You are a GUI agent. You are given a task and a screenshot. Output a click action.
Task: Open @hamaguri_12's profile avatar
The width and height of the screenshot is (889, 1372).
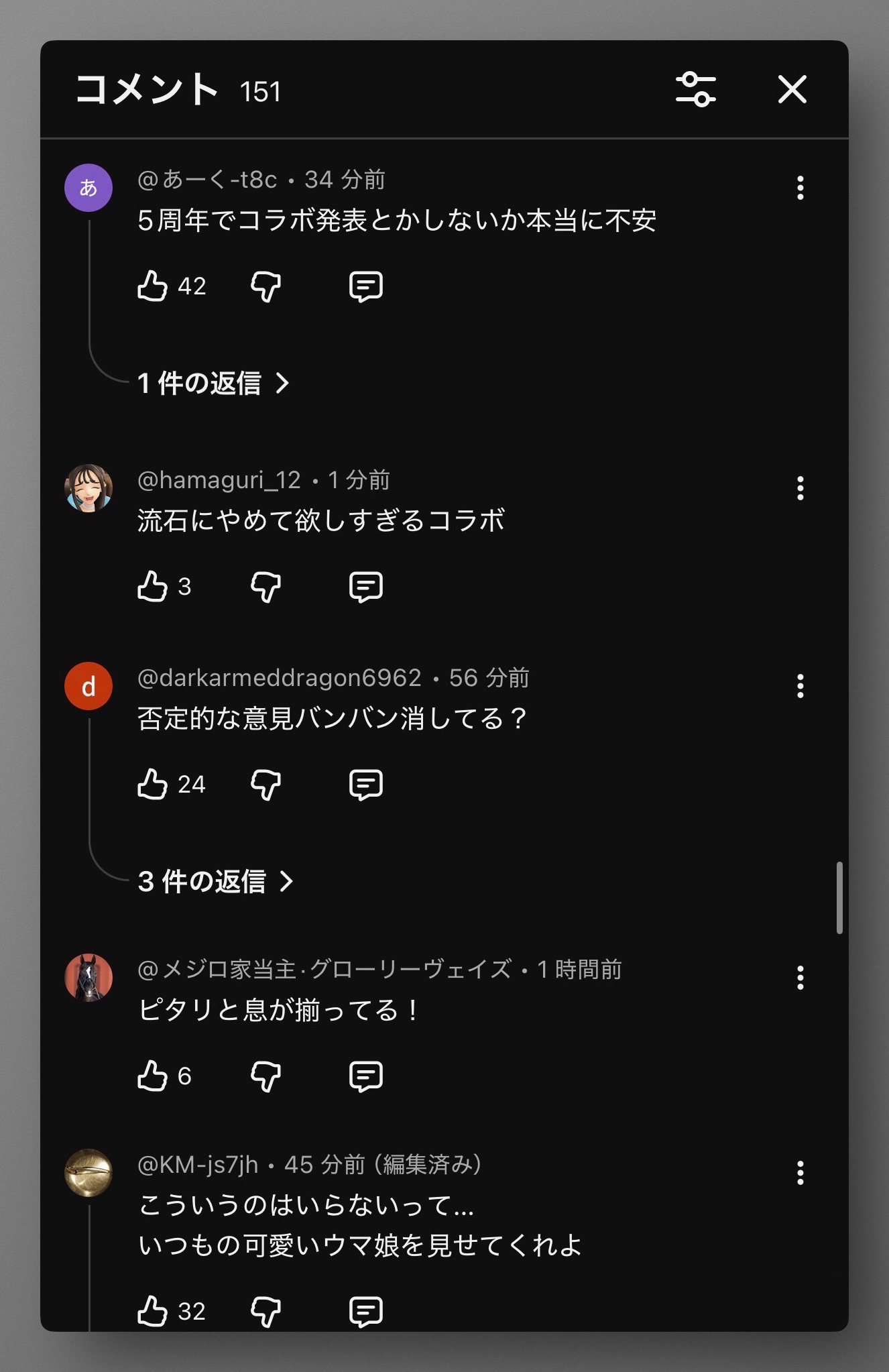pyautogui.click(x=88, y=488)
